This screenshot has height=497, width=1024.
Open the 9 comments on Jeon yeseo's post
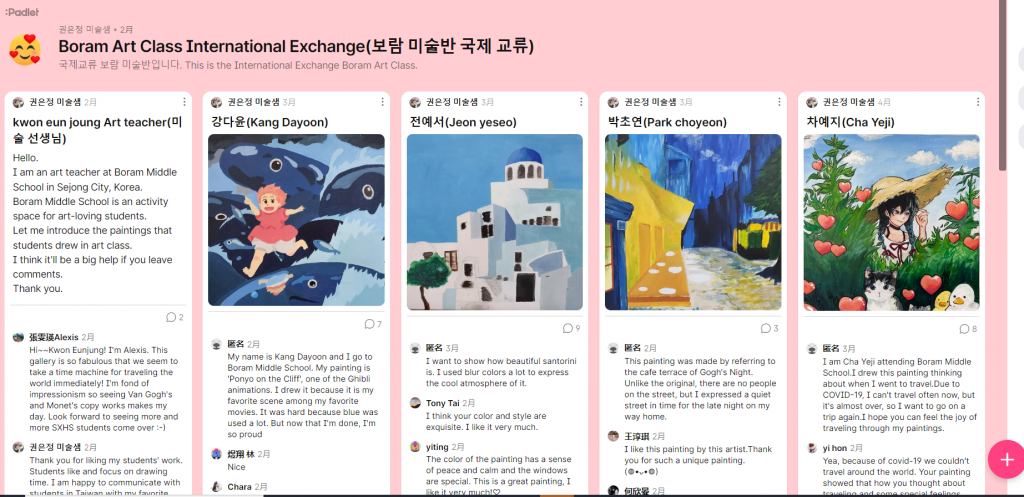coord(571,328)
